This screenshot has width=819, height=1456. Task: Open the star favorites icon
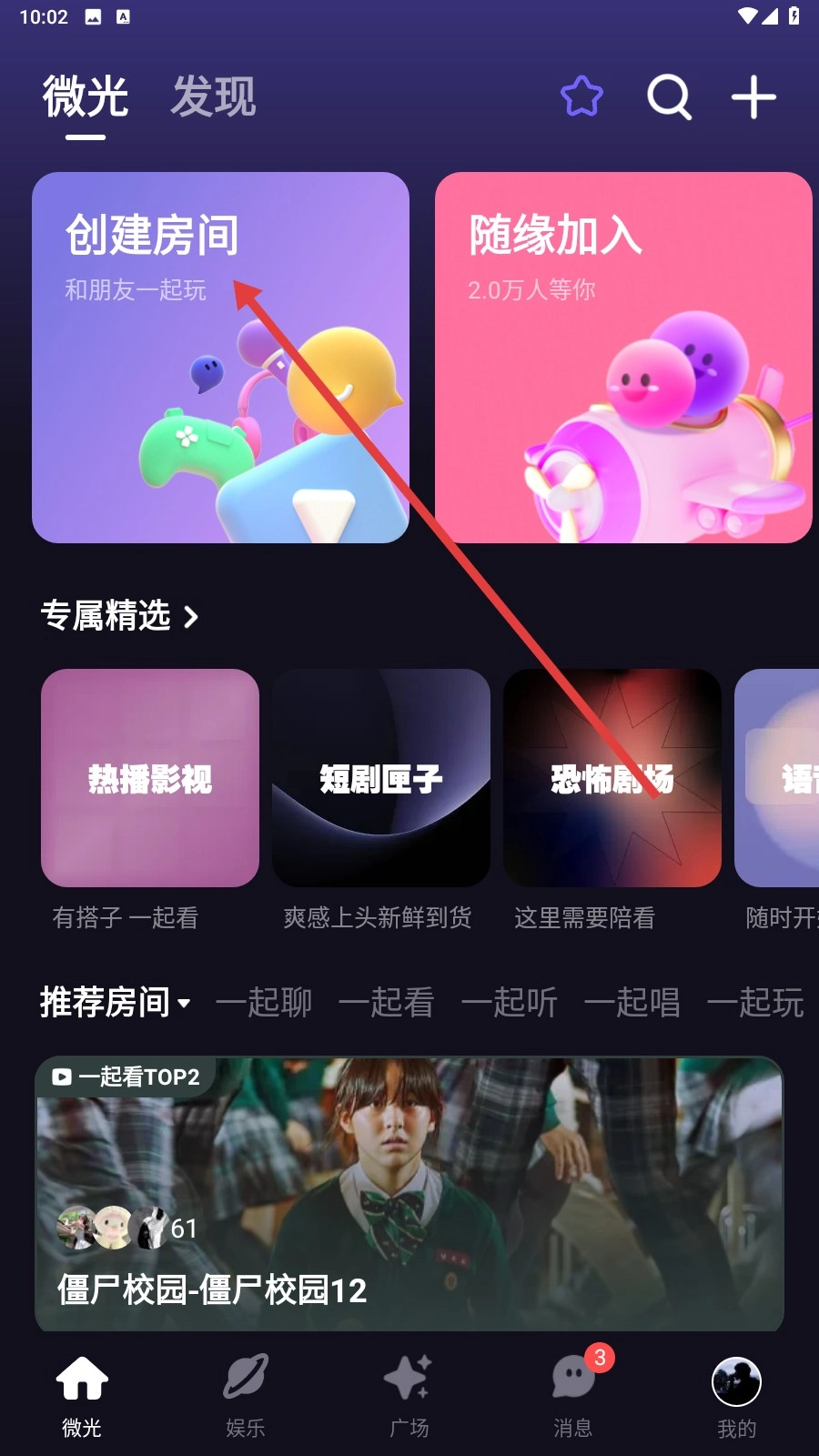(581, 96)
